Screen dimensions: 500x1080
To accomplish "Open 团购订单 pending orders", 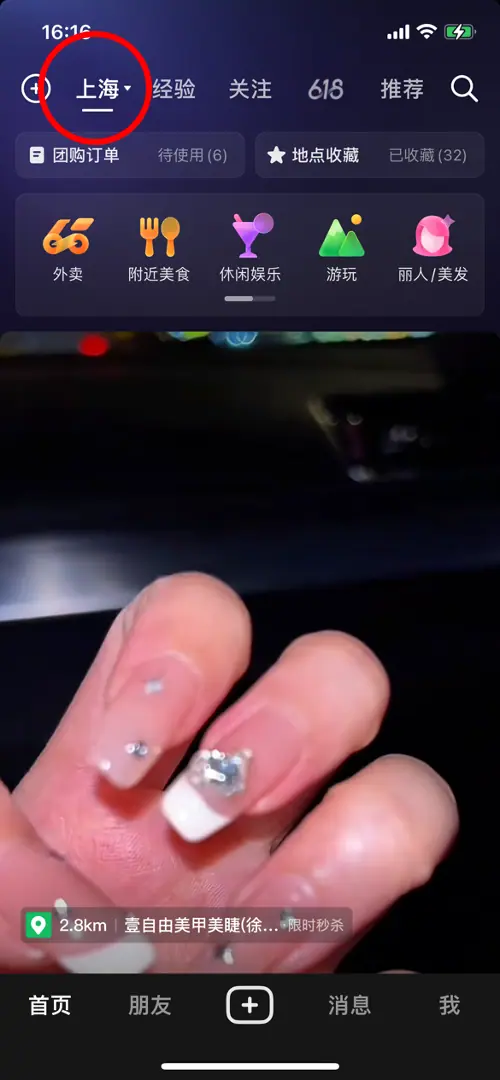I will pos(130,155).
